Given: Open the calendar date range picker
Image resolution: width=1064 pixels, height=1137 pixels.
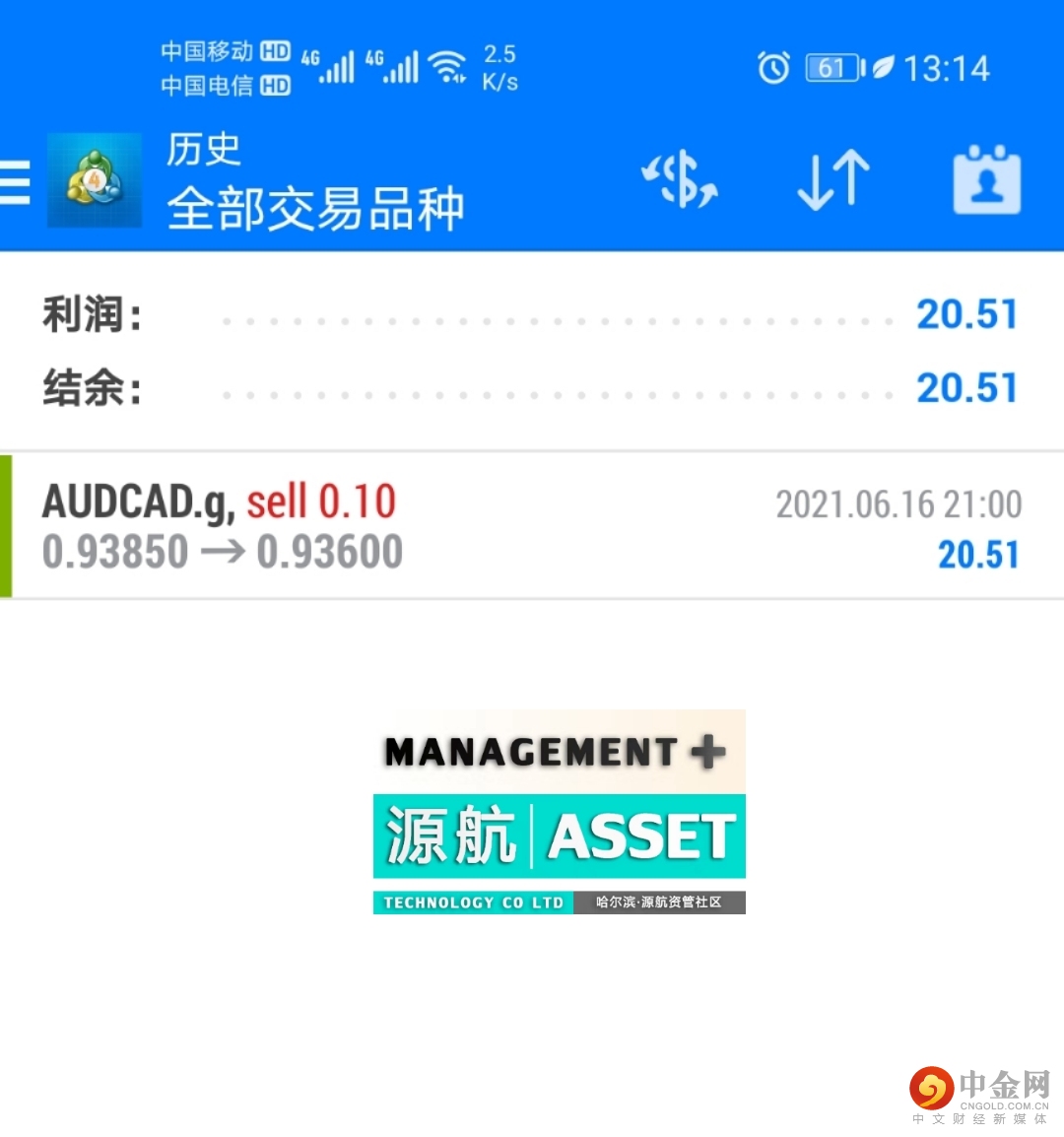Looking at the screenshot, I should (x=986, y=181).
